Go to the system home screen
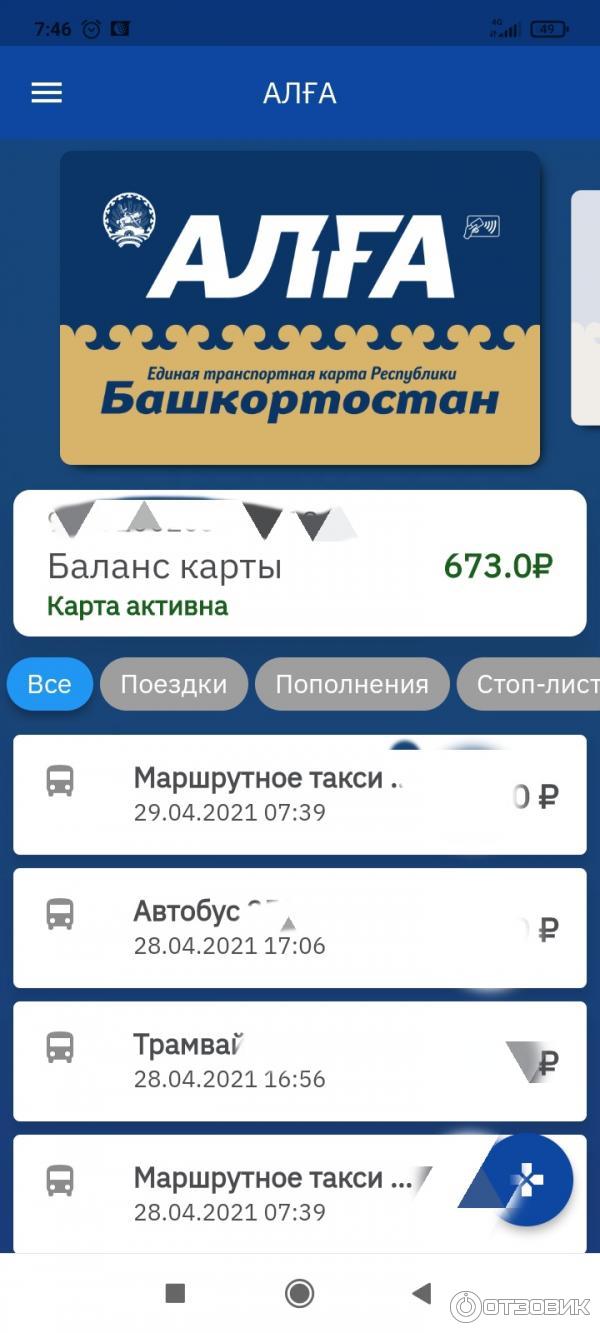This screenshot has height=1333, width=600. (x=299, y=1294)
